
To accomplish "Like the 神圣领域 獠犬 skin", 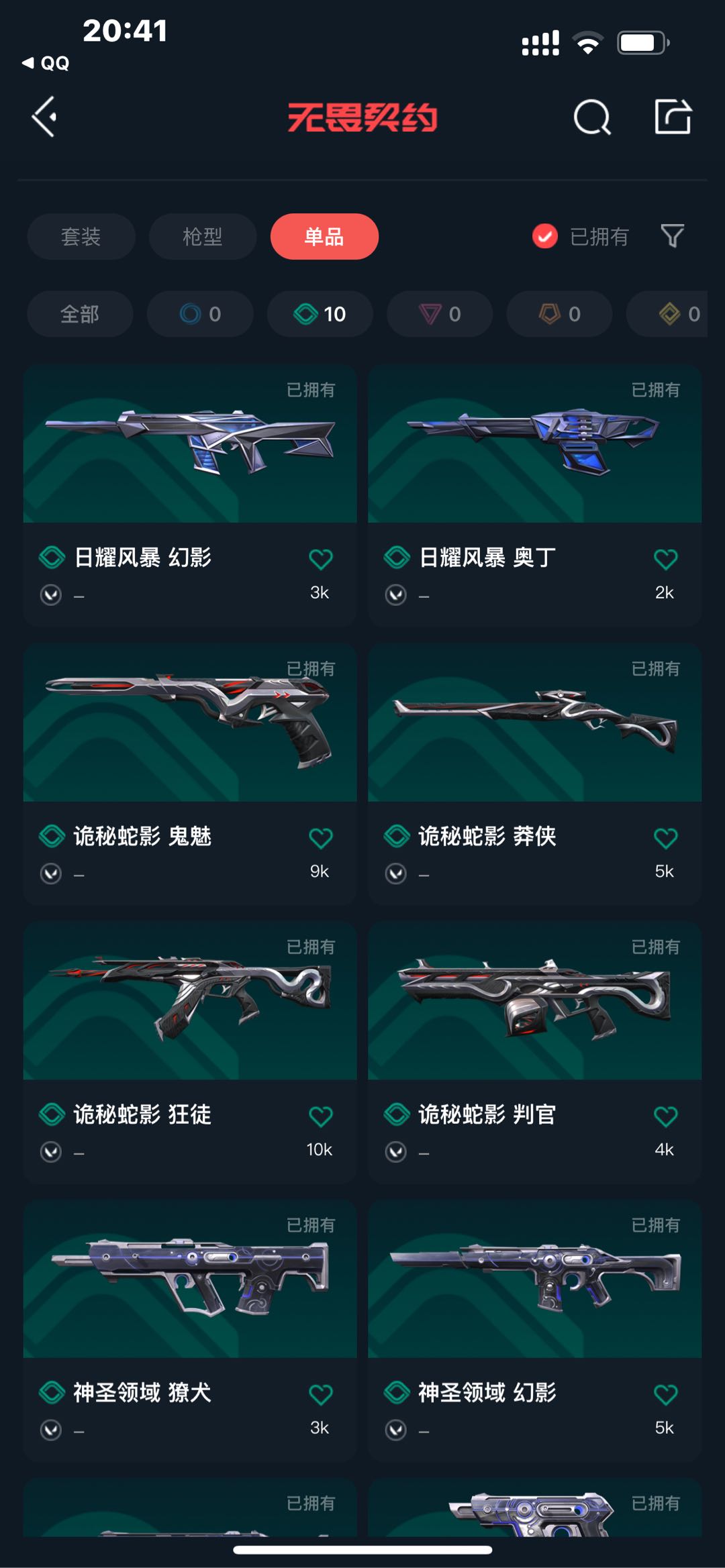I will (x=321, y=1395).
